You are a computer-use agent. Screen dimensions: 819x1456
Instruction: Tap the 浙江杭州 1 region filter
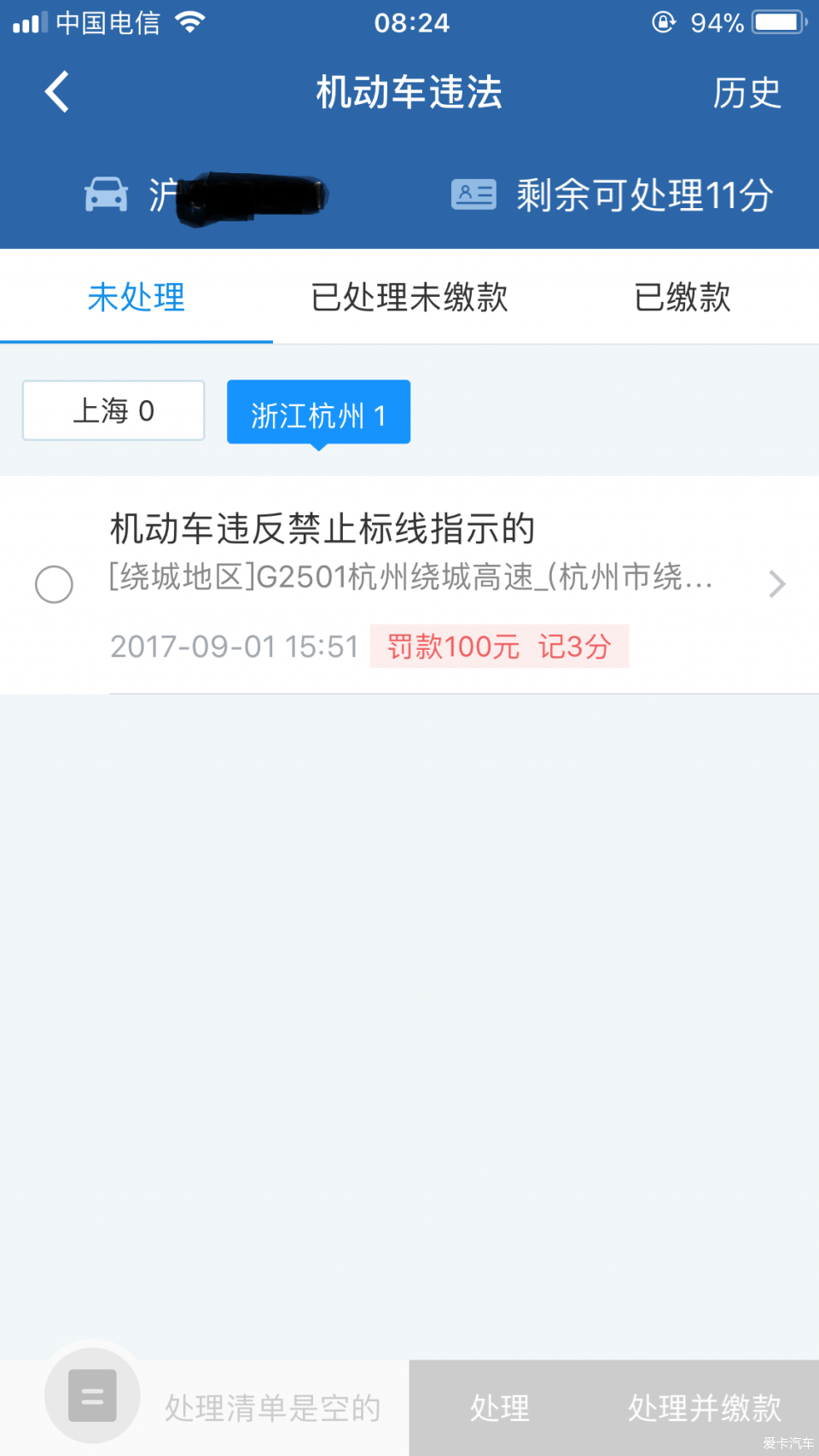[318, 412]
